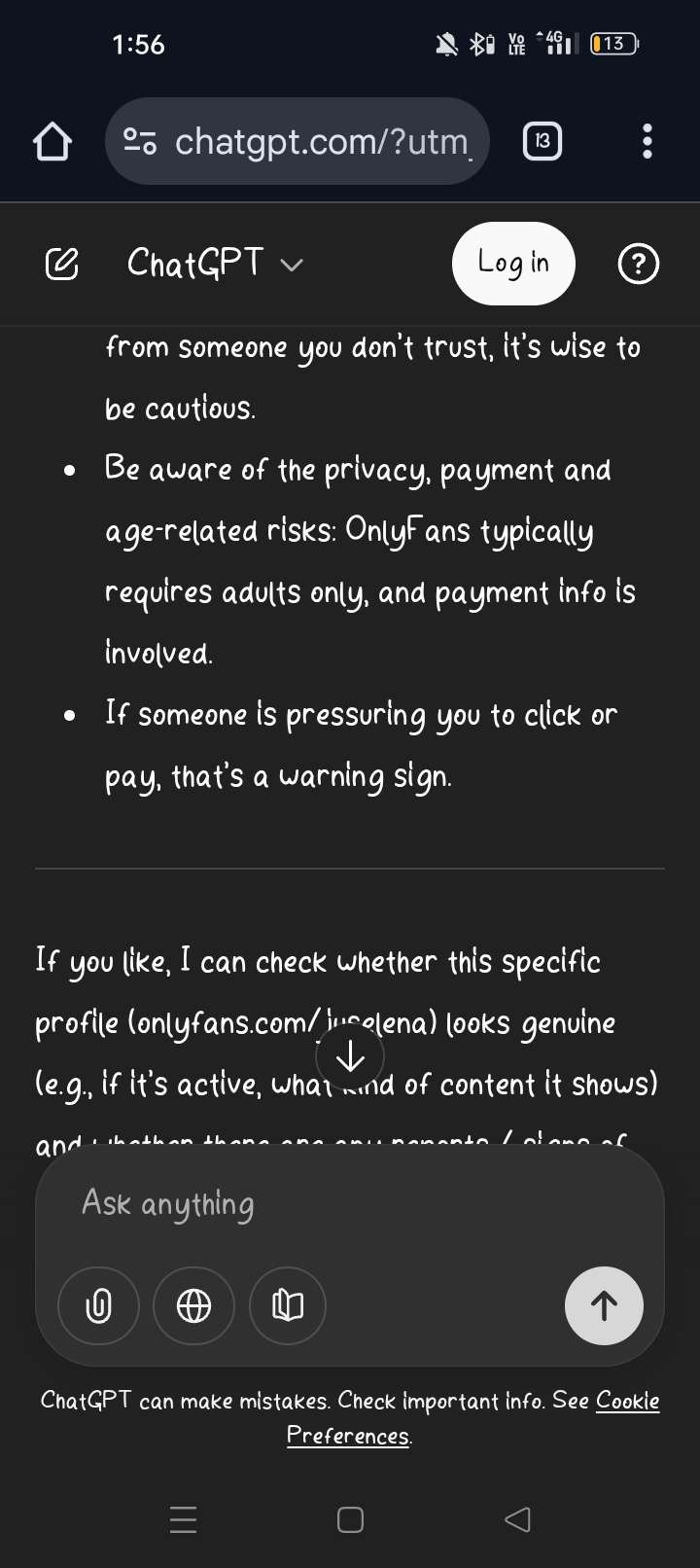The image size is (700, 1568).
Task: Open the recent apps menu
Action: click(184, 1519)
